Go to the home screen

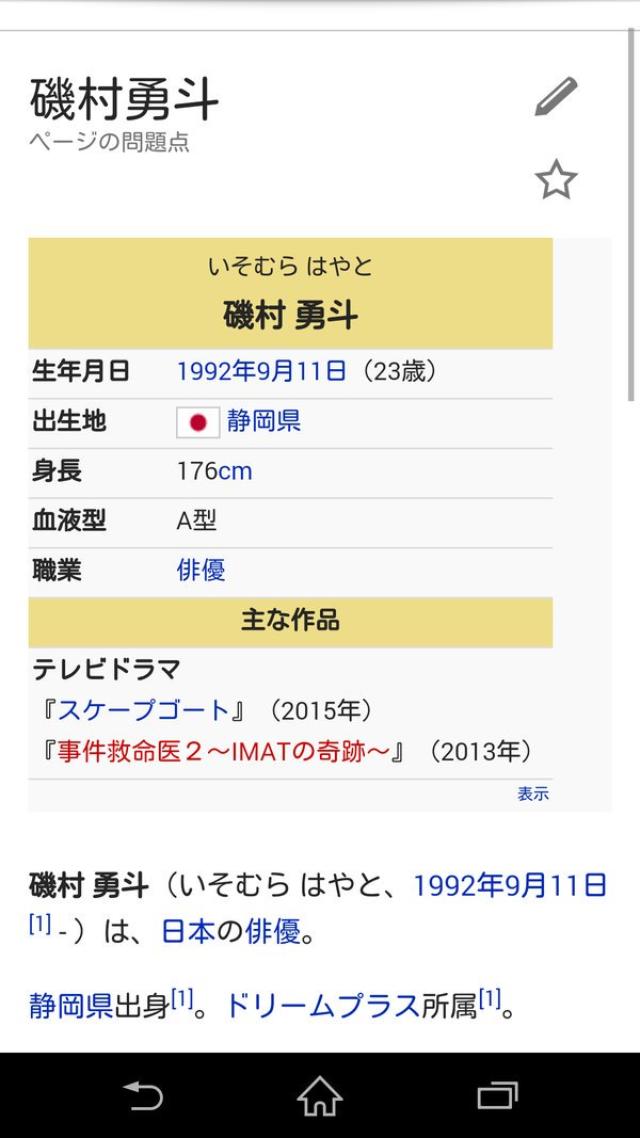tap(320, 1096)
